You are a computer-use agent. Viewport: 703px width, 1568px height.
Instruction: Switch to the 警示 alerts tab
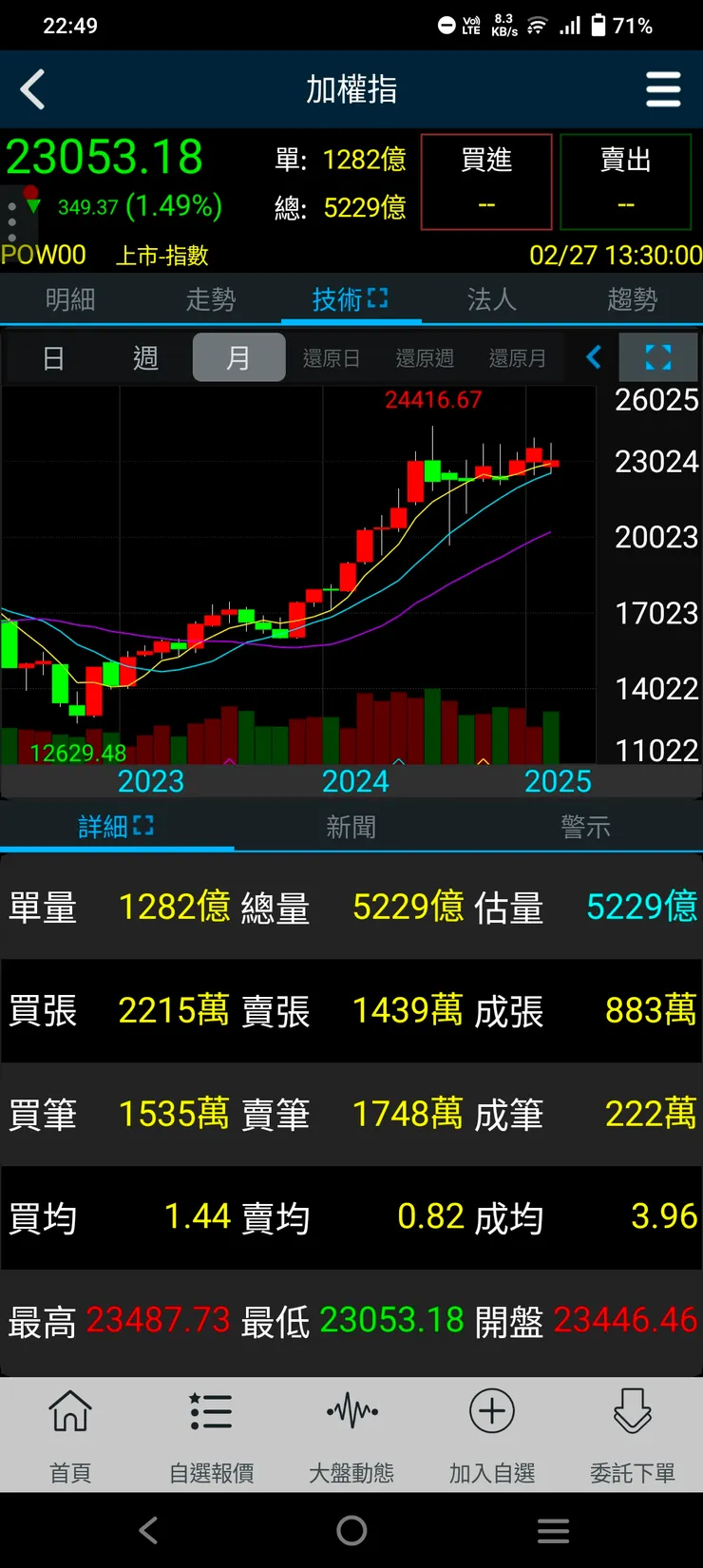[585, 827]
